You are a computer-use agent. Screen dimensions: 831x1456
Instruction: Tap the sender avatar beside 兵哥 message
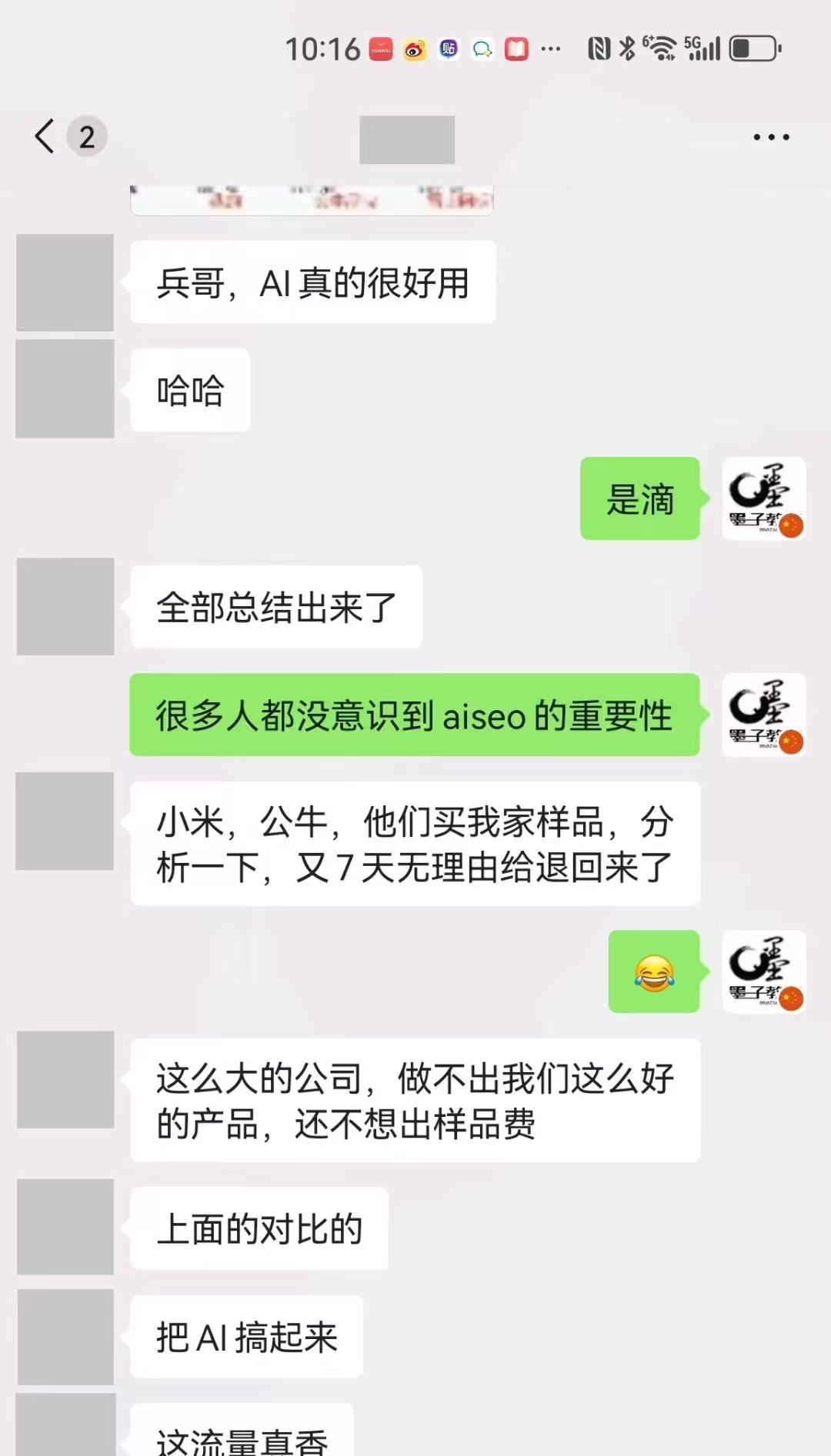[x=65, y=282]
